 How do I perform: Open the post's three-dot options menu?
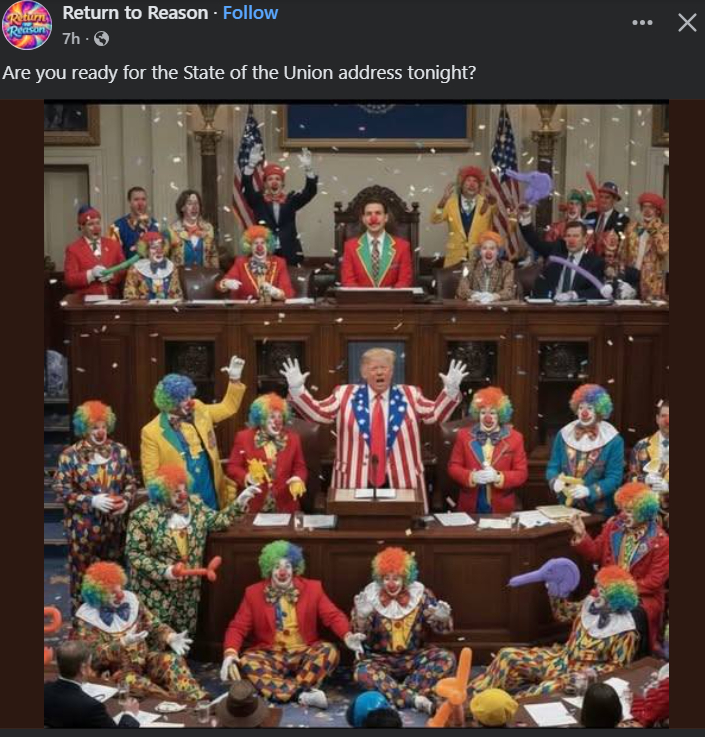[642, 22]
